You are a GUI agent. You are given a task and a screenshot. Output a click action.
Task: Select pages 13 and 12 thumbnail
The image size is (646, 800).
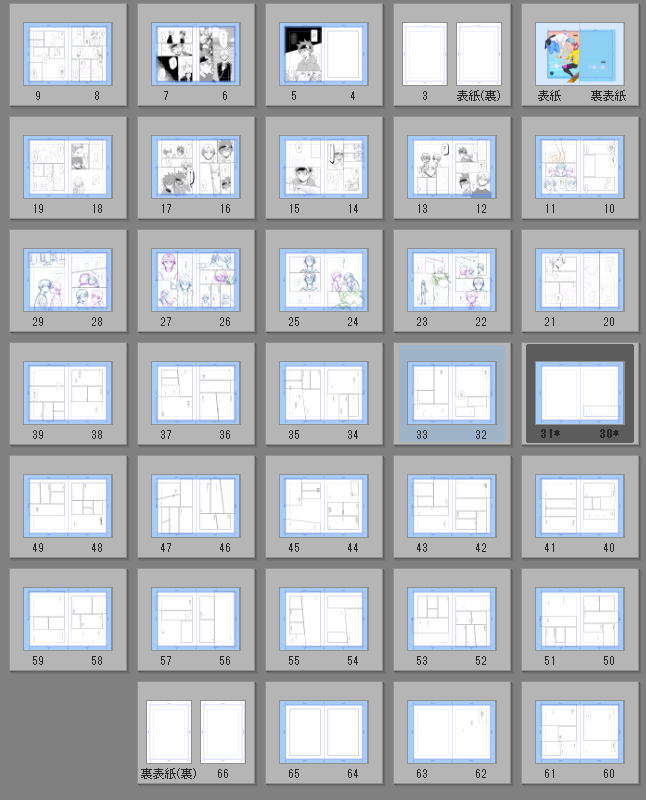click(x=452, y=166)
